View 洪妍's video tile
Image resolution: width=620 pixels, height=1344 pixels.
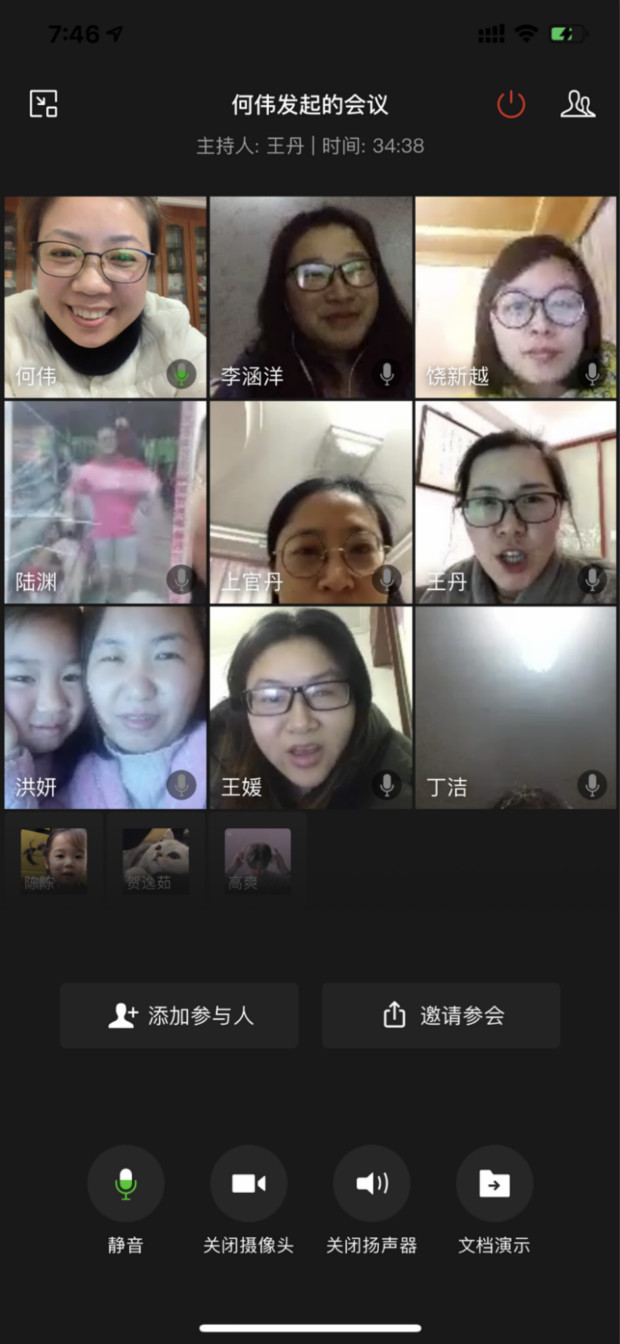105,707
